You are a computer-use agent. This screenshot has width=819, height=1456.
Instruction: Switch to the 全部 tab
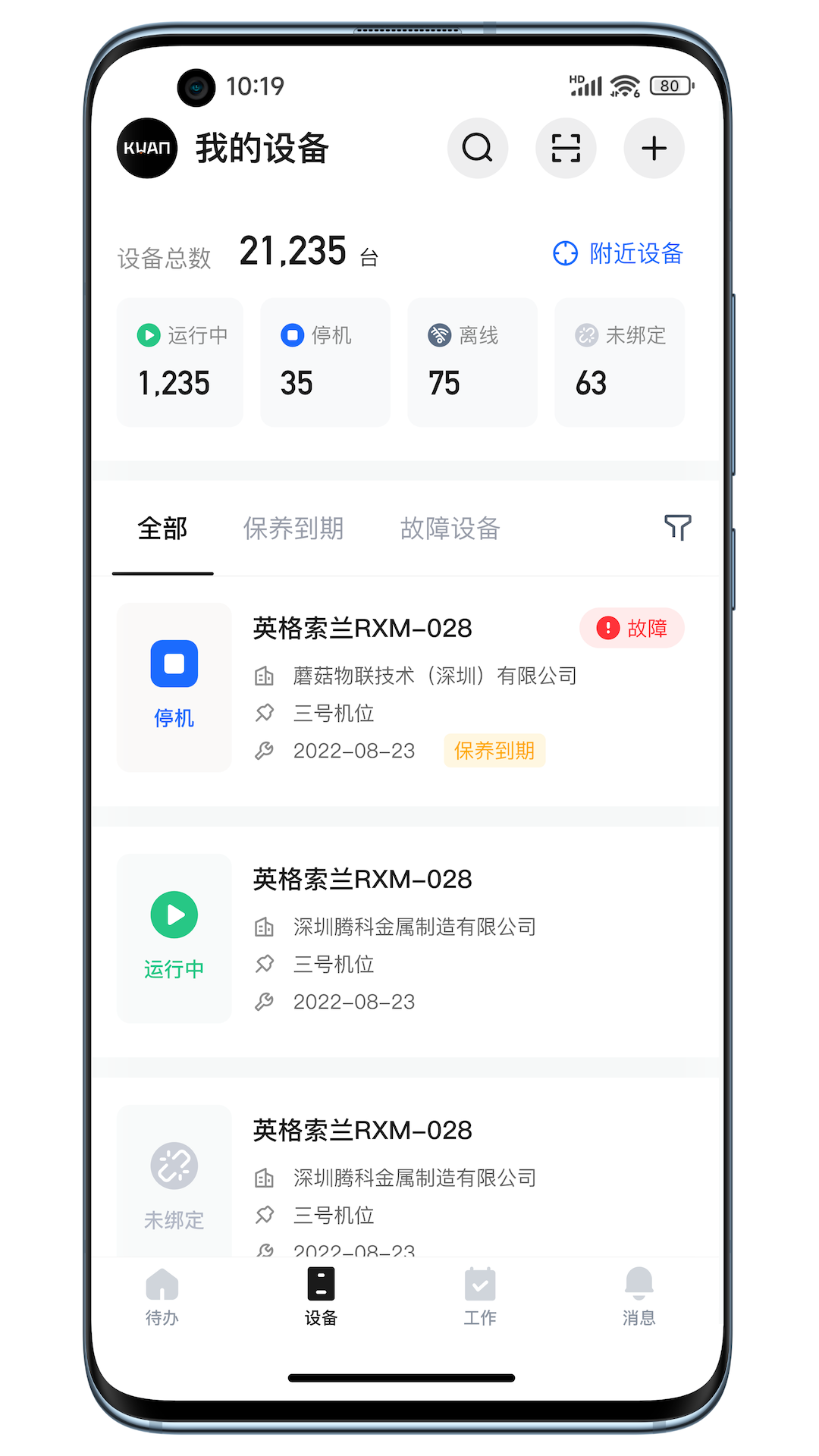162,529
